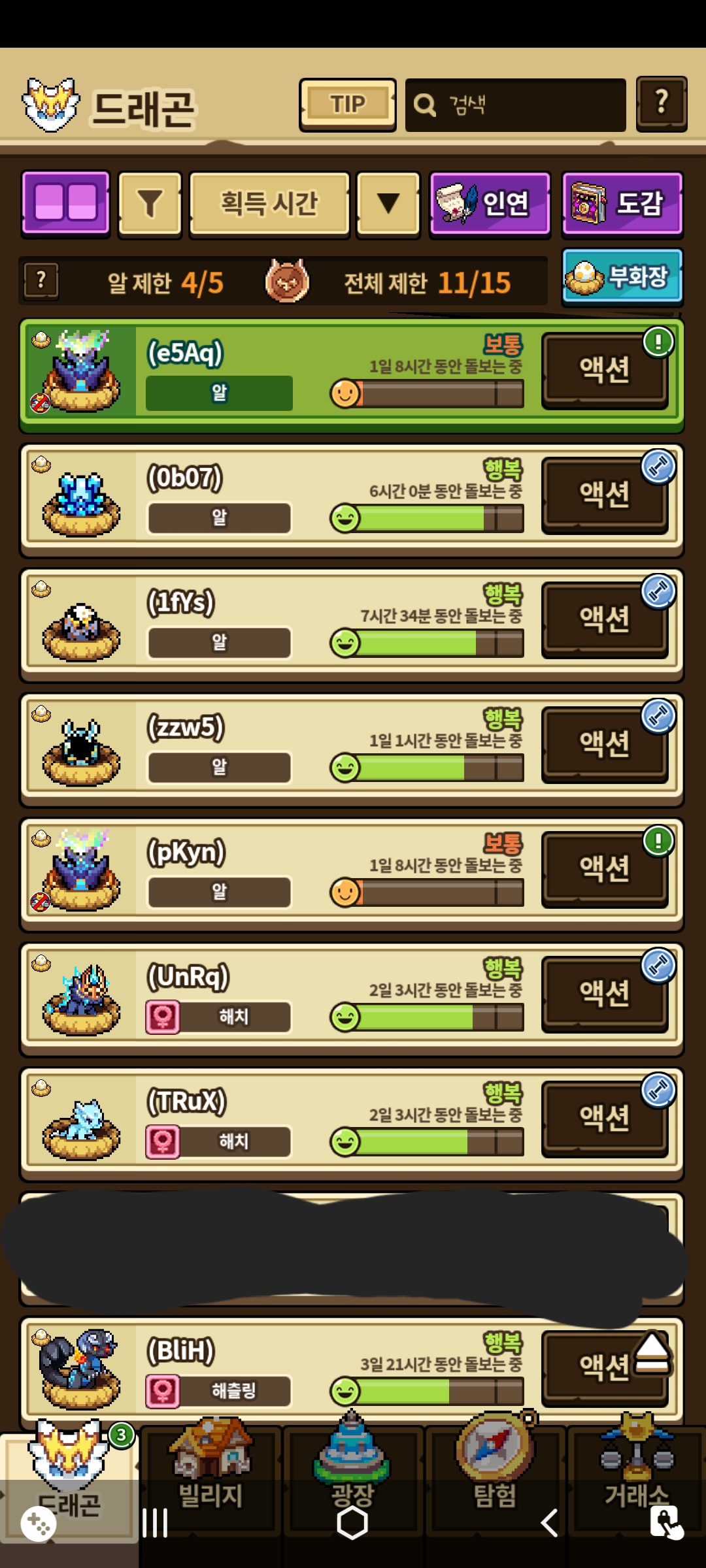Tap 액션 for the 0b07 egg
706x1568 pixels.
coord(604,495)
